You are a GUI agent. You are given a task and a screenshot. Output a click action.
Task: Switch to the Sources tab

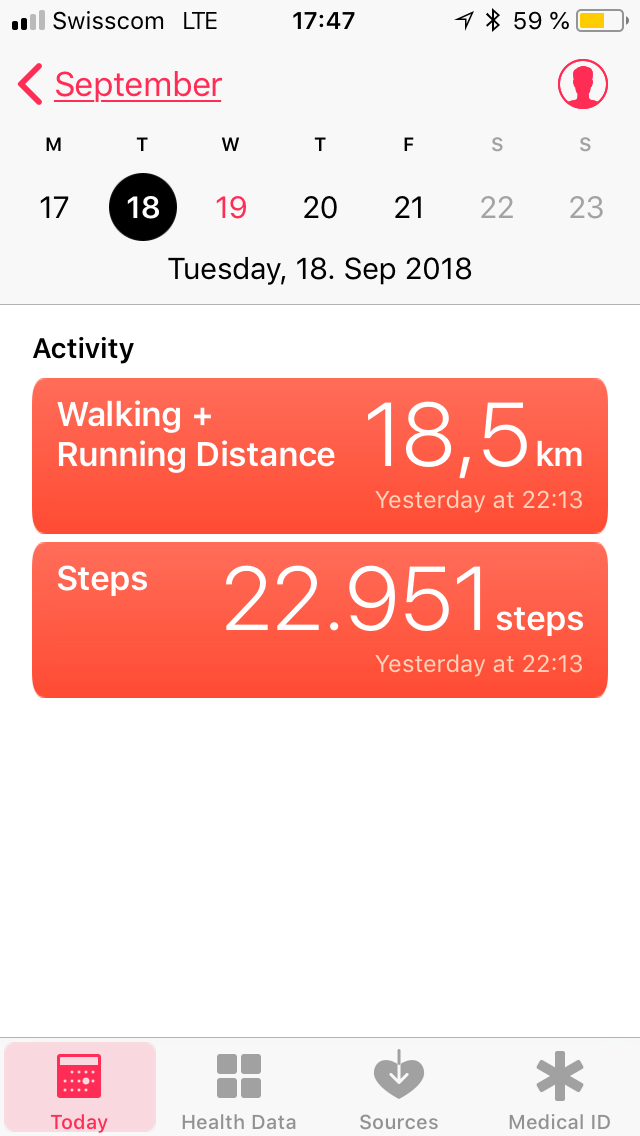399,1087
